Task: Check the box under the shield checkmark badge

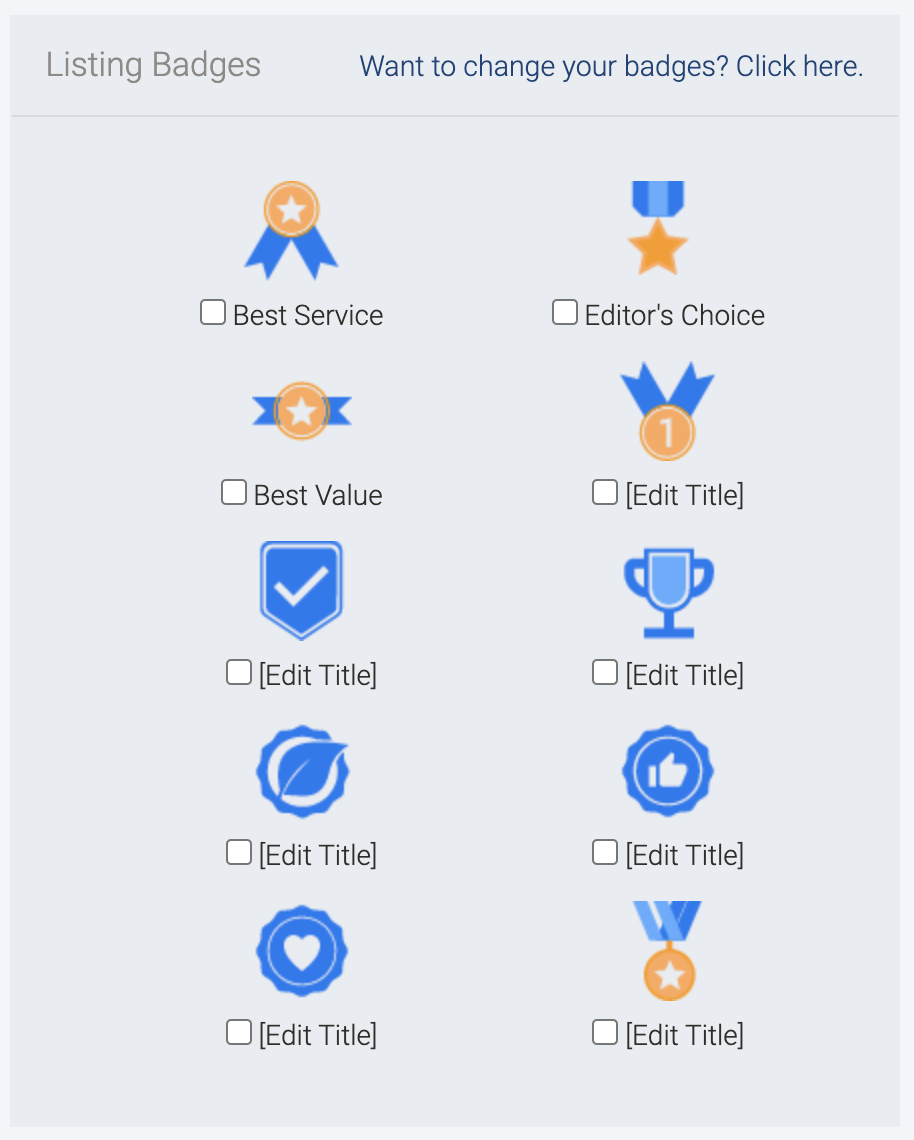Action: point(239,673)
